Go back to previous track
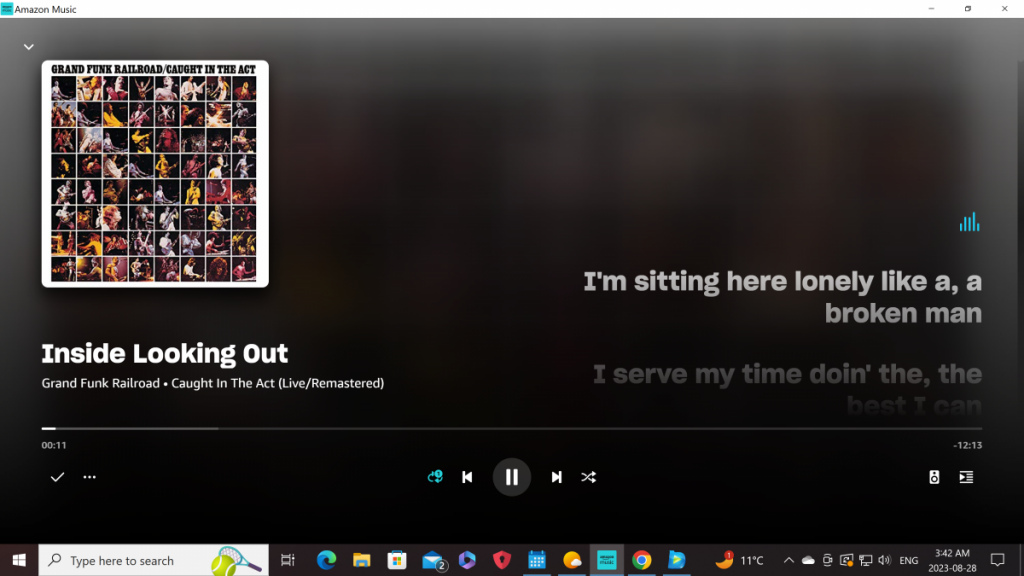This screenshot has width=1024, height=576. click(467, 477)
